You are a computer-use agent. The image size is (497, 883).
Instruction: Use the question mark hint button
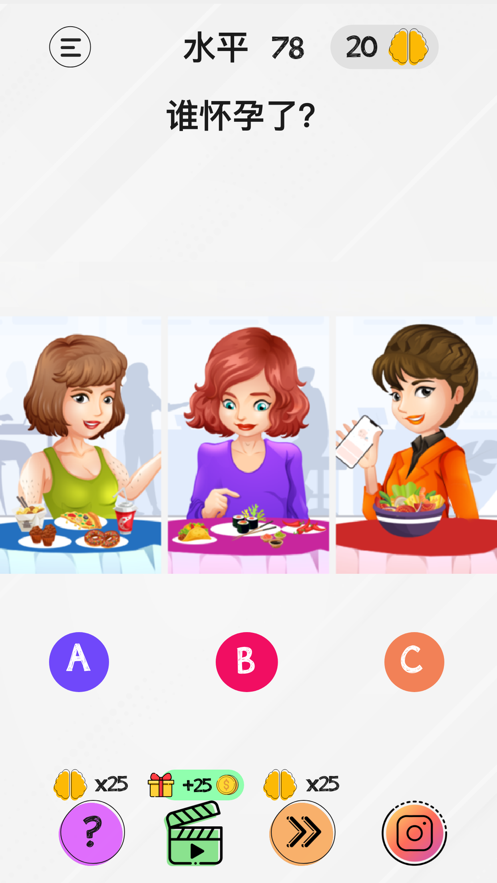tap(92, 832)
